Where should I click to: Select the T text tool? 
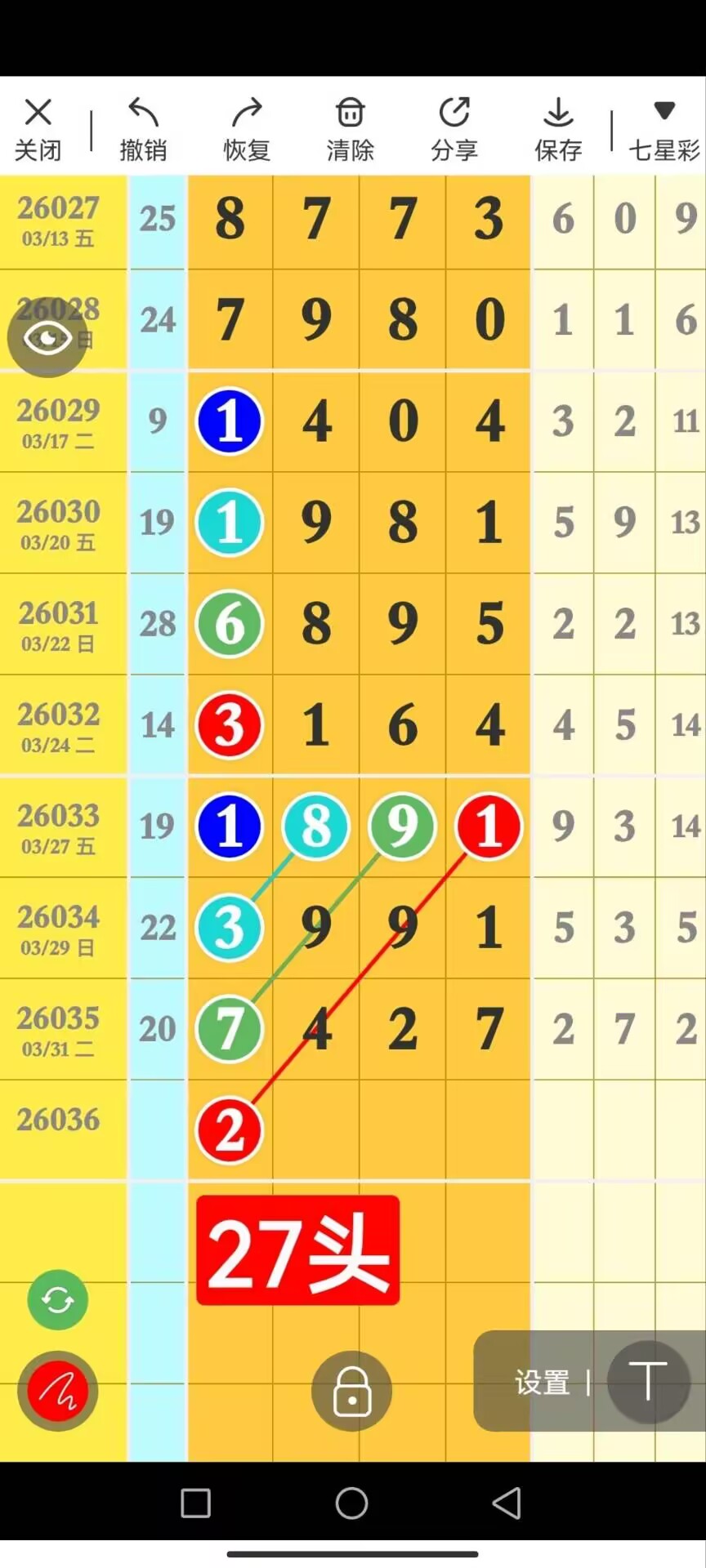(648, 1382)
